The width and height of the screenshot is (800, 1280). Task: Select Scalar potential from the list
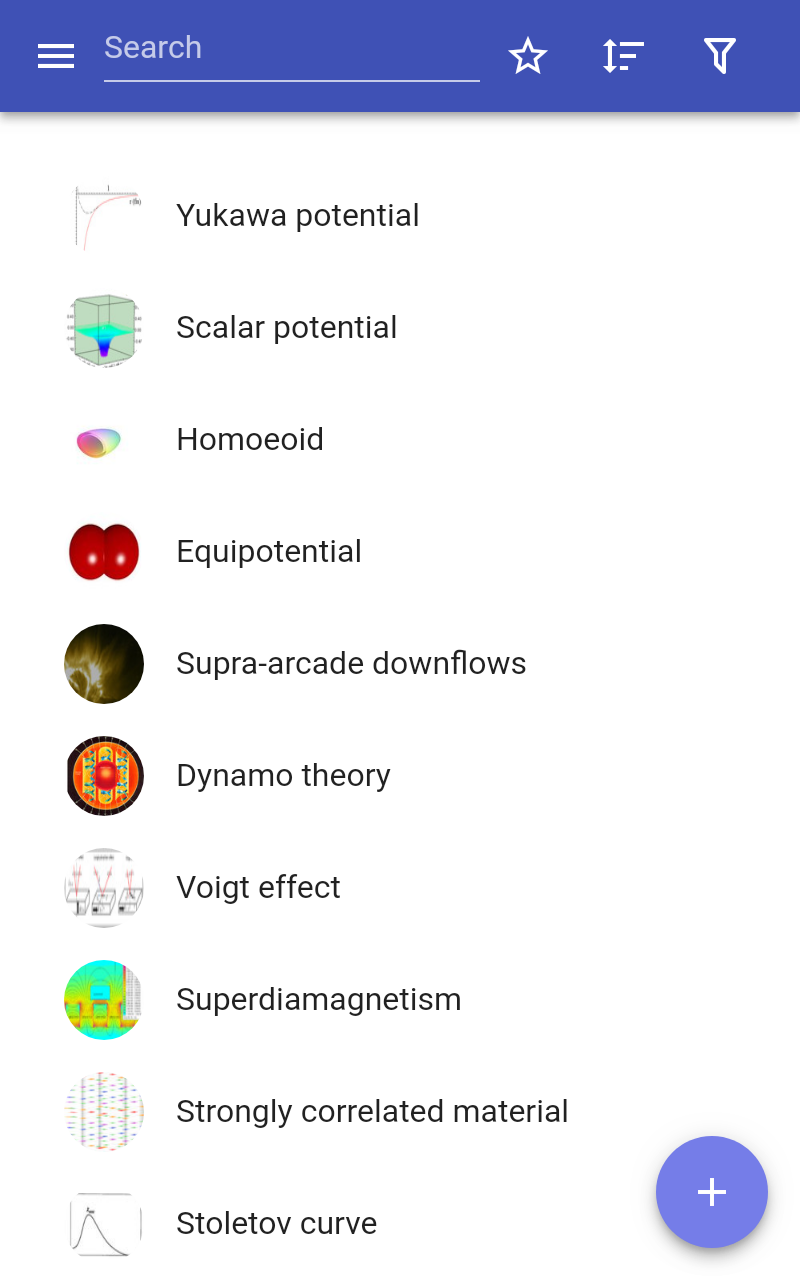coord(286,328)
